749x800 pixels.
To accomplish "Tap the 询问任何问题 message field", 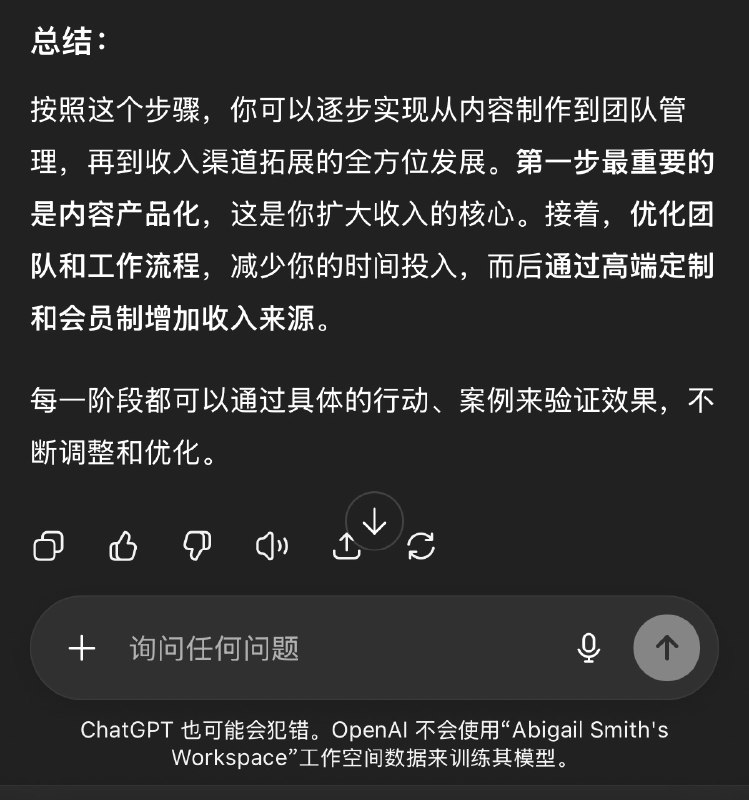I will (330, 648).
